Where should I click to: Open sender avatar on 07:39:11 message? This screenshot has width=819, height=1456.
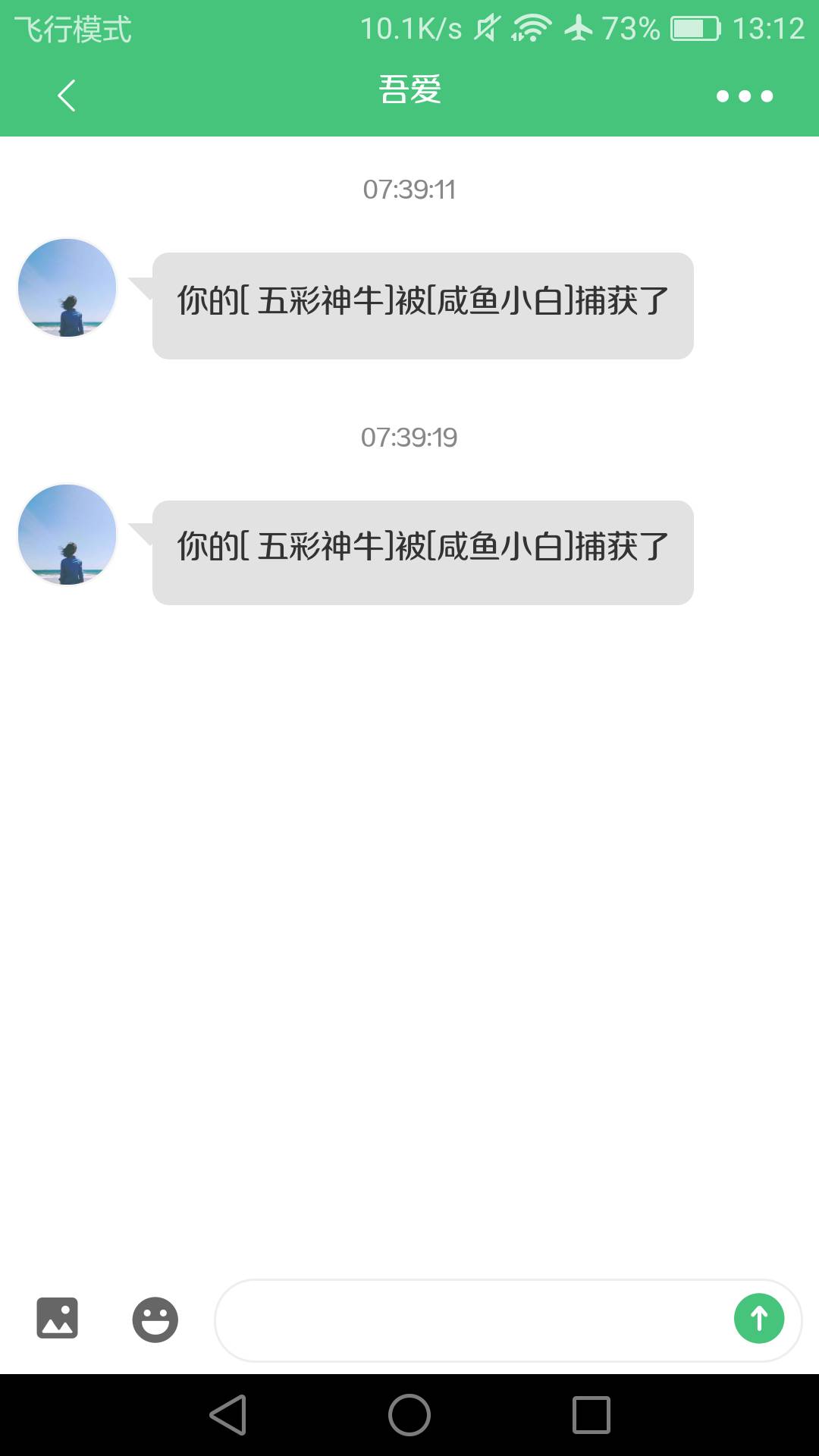tap(67, 287)
